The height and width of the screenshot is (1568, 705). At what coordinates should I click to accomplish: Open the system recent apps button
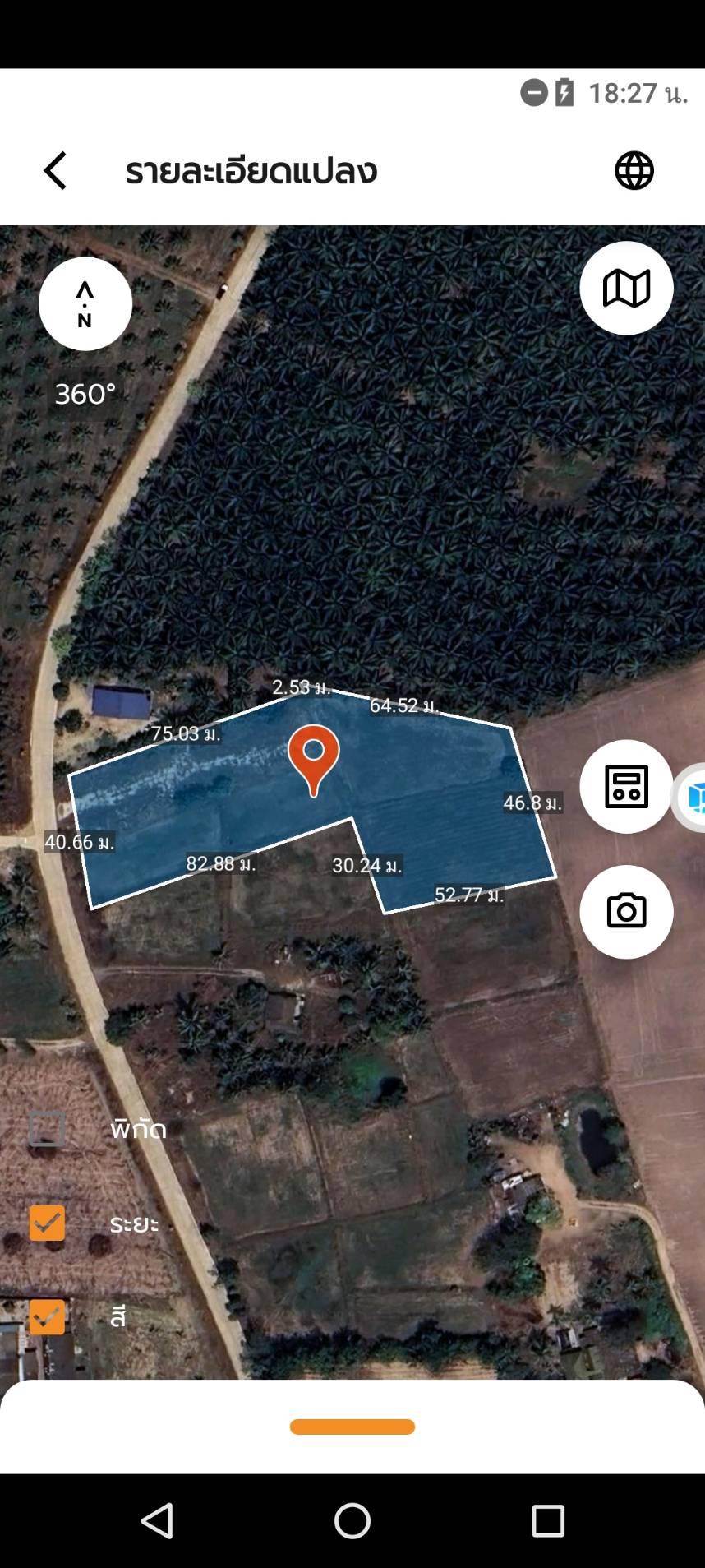[x=548, y=1521]
